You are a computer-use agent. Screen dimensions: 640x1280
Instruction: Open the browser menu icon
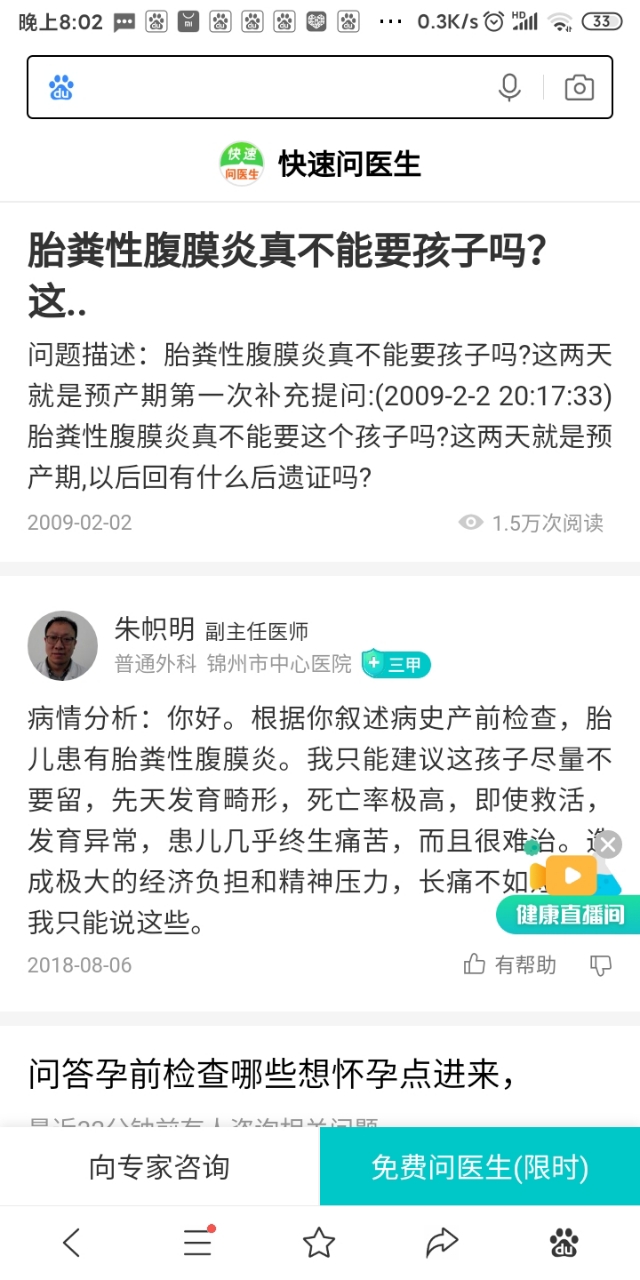click(x=197, y=1243)
